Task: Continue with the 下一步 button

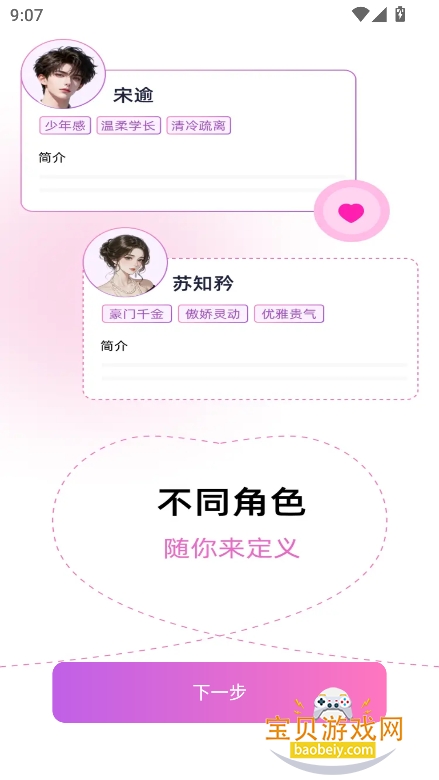Action: (x=219, y=692)
